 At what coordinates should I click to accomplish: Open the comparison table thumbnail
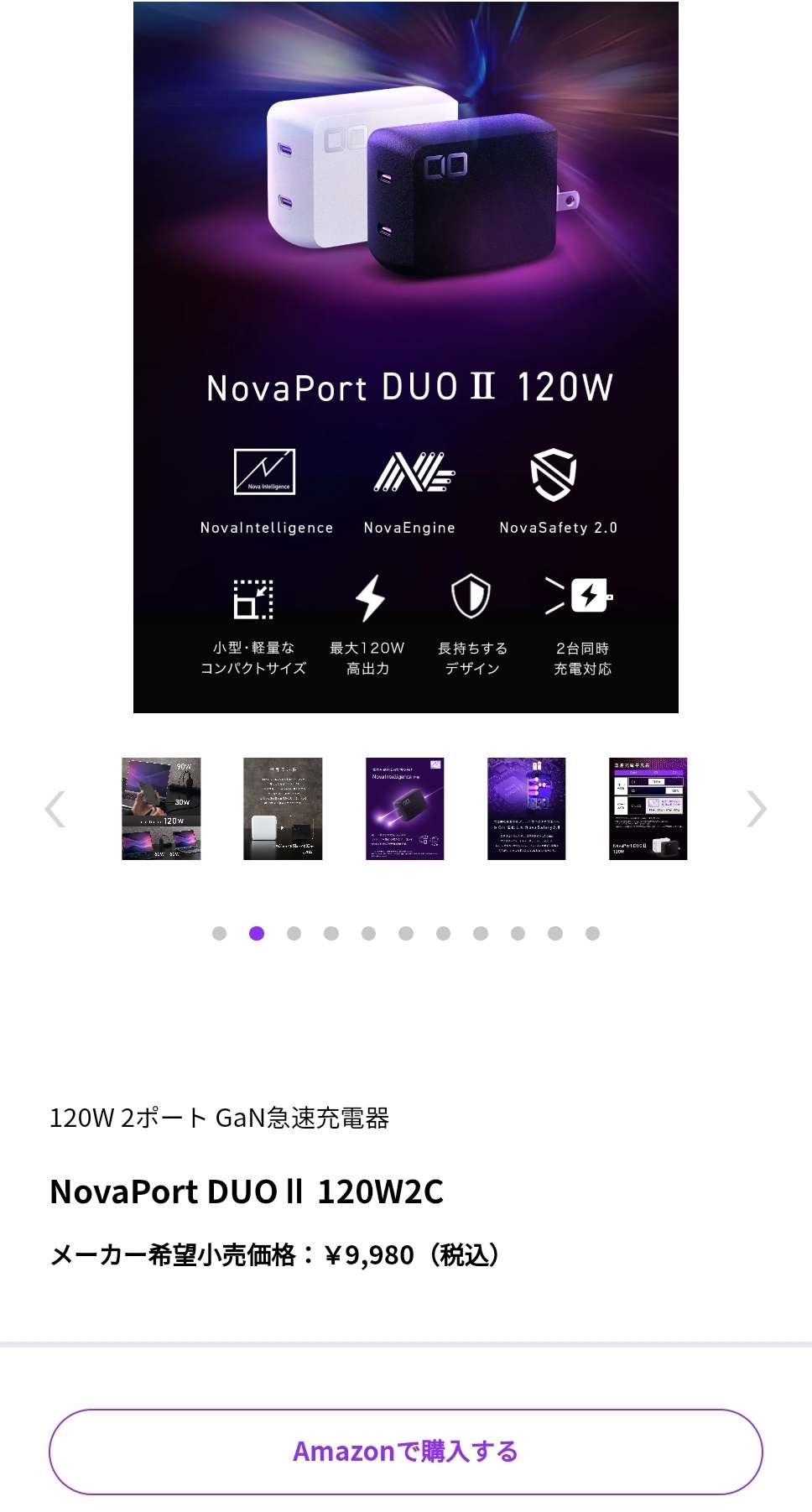648,809
